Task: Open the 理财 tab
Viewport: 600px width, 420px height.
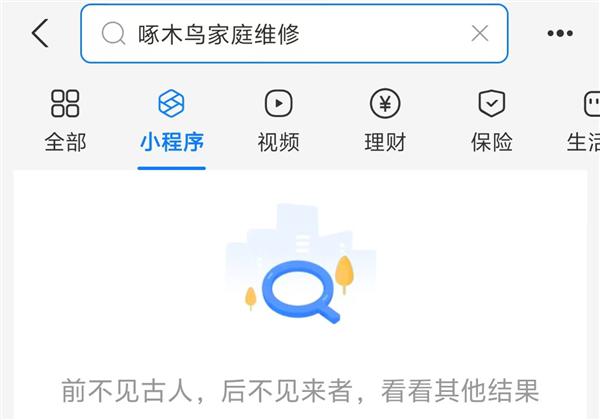Action: [x=385, y=120]
